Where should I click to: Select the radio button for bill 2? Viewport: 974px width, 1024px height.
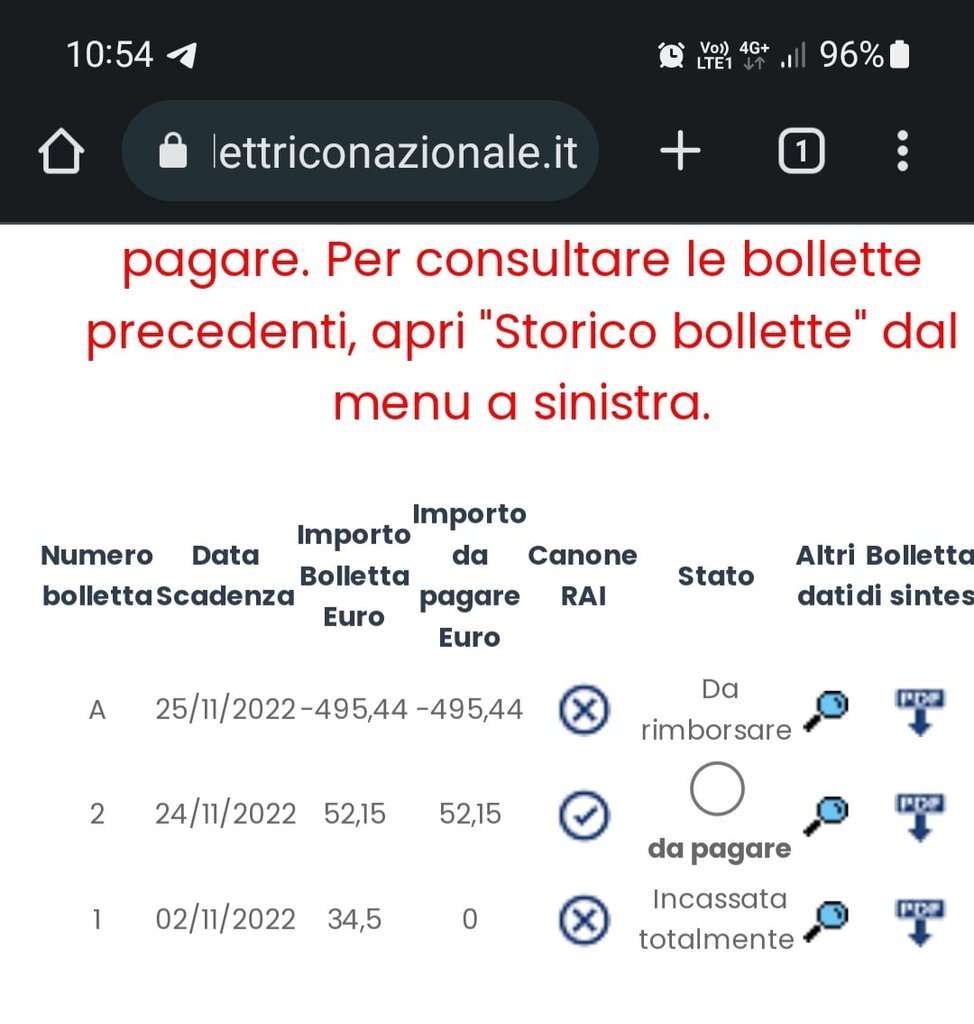717,789
